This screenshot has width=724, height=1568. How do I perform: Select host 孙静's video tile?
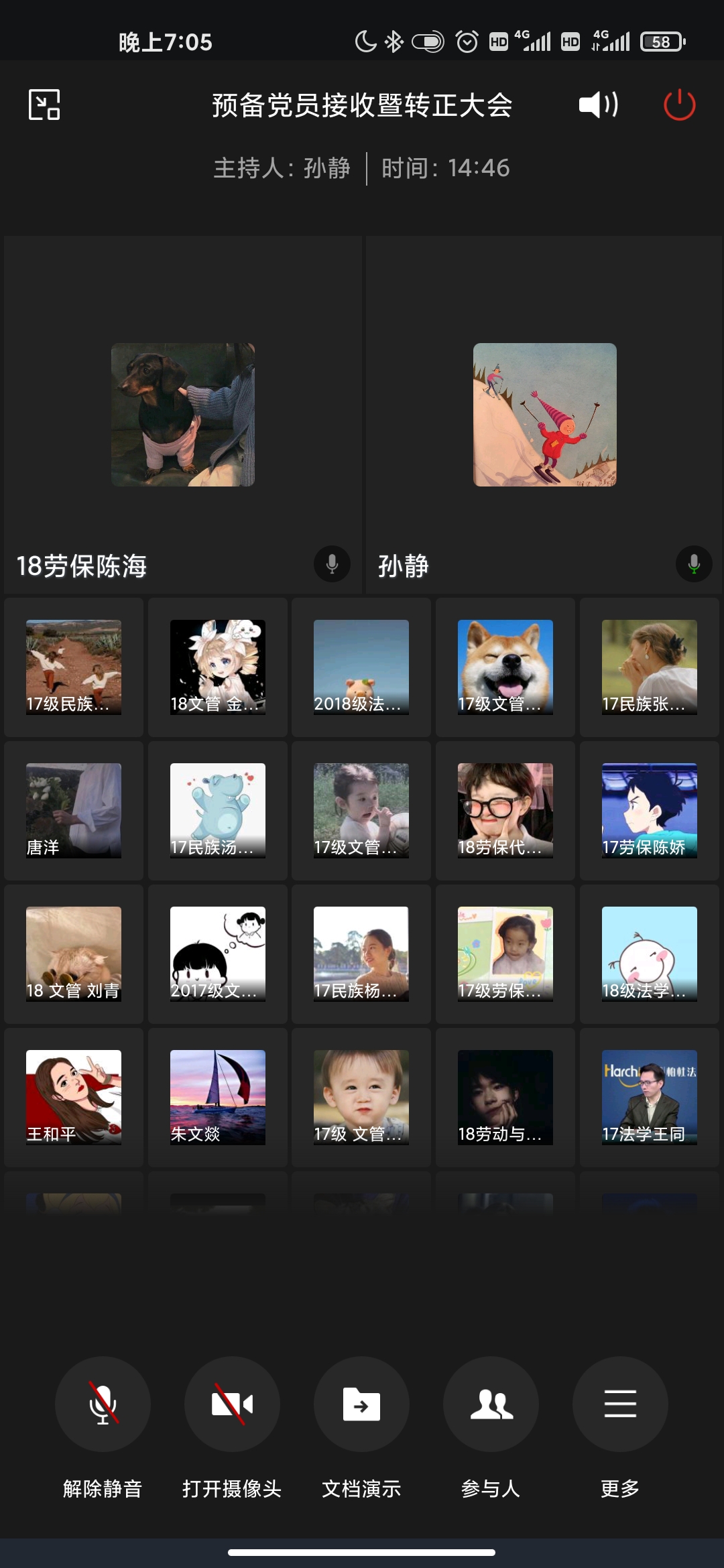point(544,414)
